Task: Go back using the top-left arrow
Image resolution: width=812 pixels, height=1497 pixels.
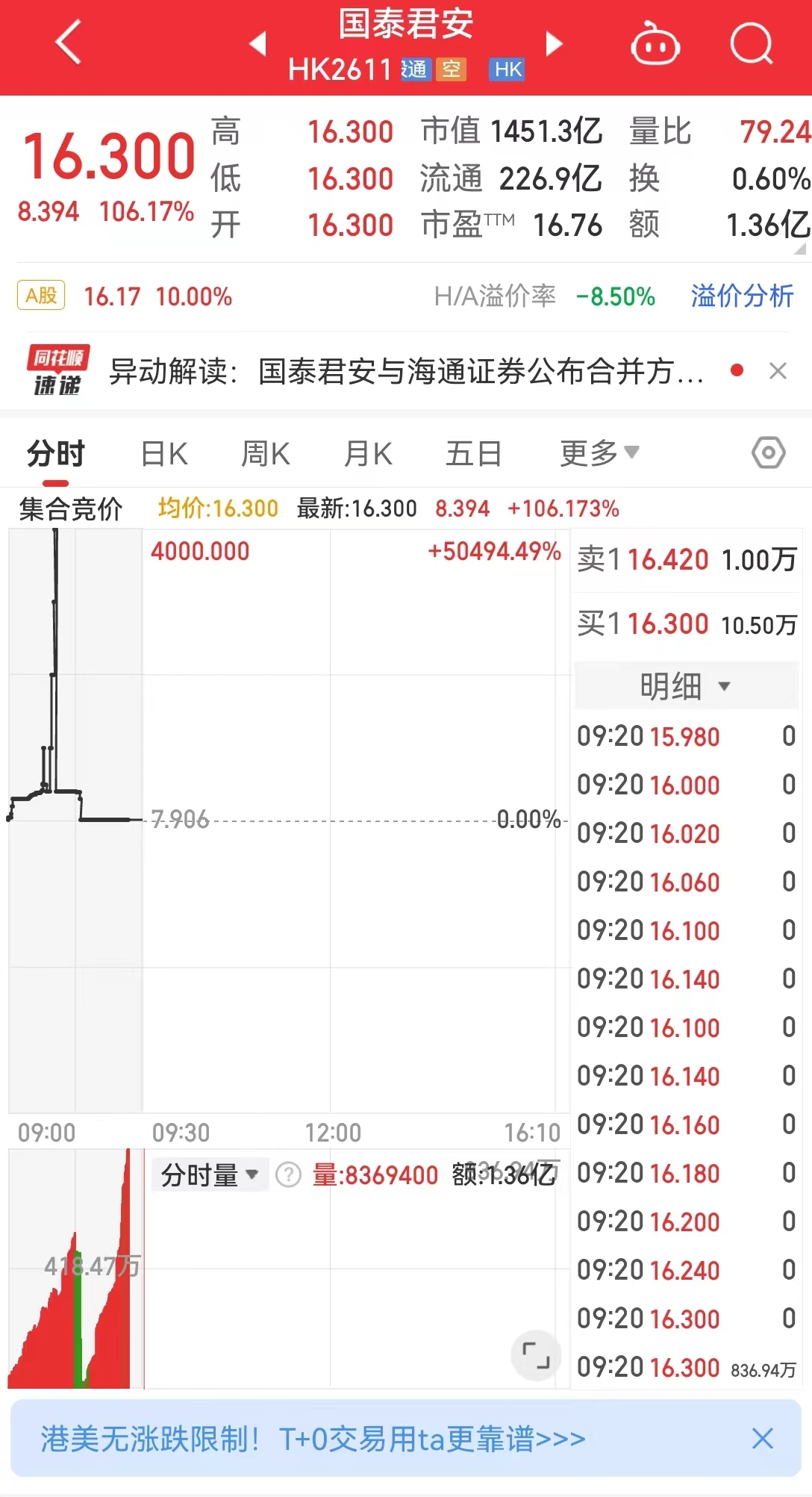Action: tap(69, 43)
